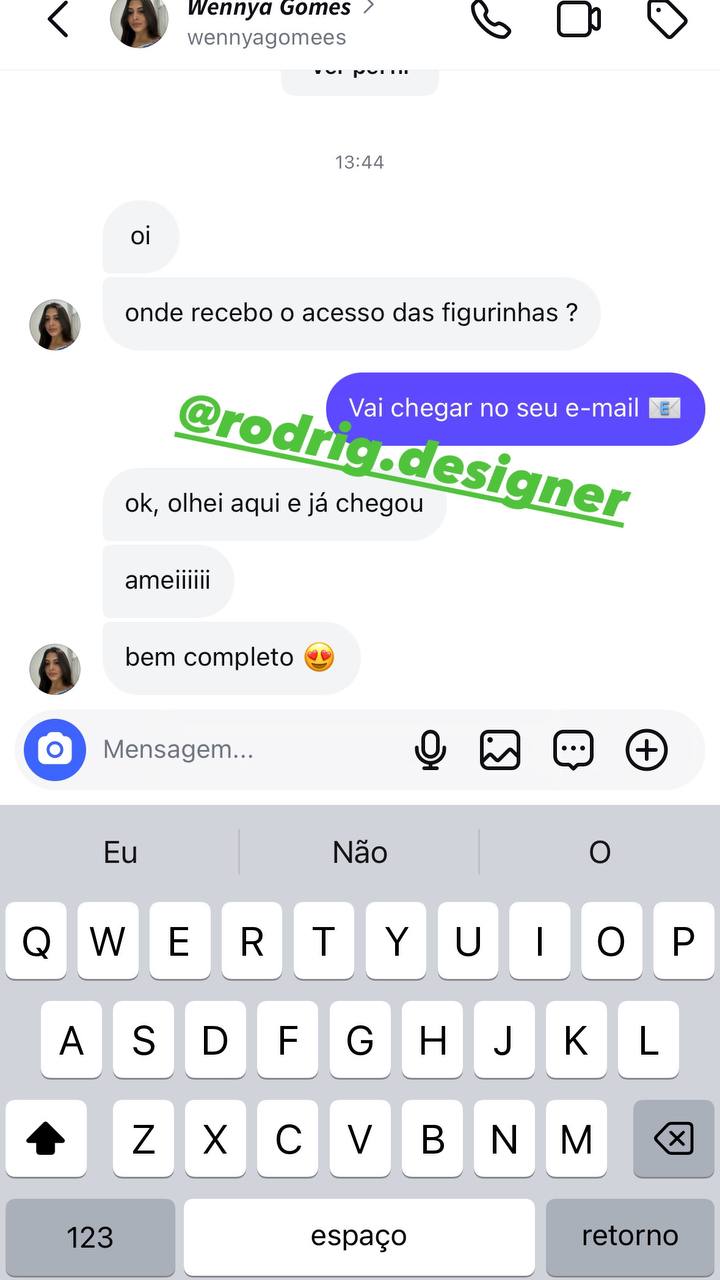Tap the shift key on the keyboard
Viewport: 720px width, 1280px height.
tap(46, 1138)
